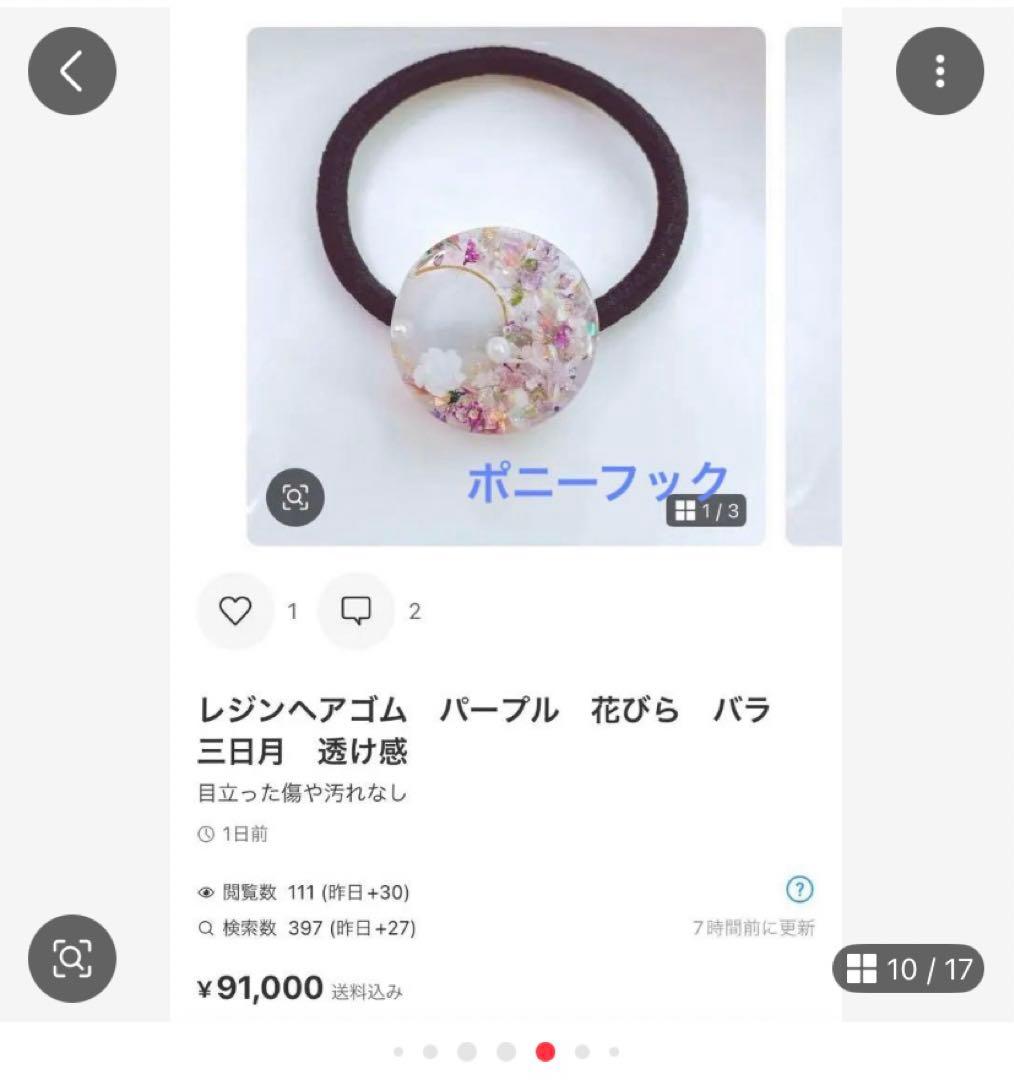Select the fifth red pagination dot
Image resolution: width=1014 pixels, height=1080 pixels.
(x=543, y=1053)
